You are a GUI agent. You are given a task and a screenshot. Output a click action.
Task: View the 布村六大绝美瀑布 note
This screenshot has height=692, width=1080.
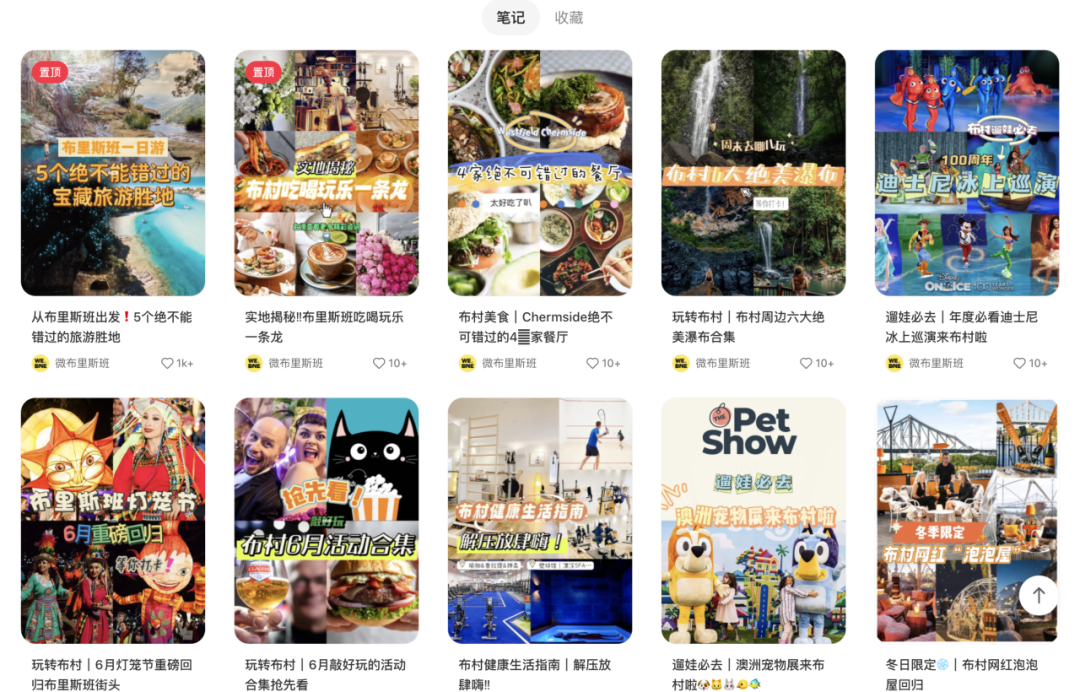pos(753,173)
